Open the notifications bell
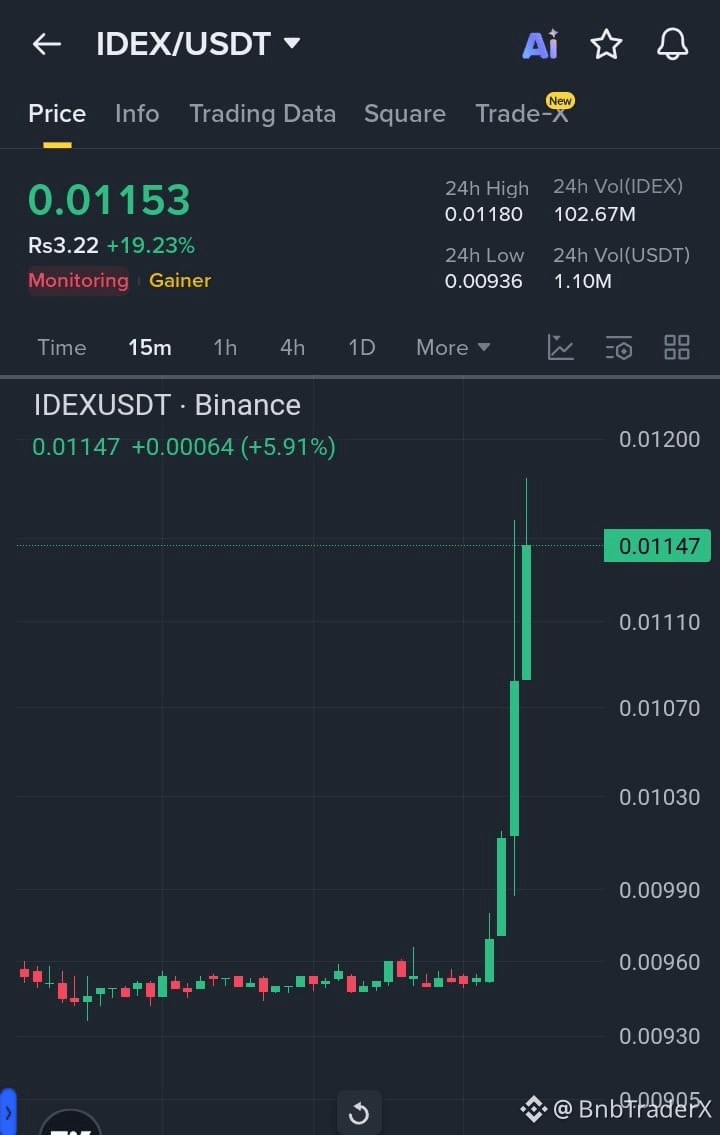Viewport: 720px width, 1135px height. pos(671,44)
